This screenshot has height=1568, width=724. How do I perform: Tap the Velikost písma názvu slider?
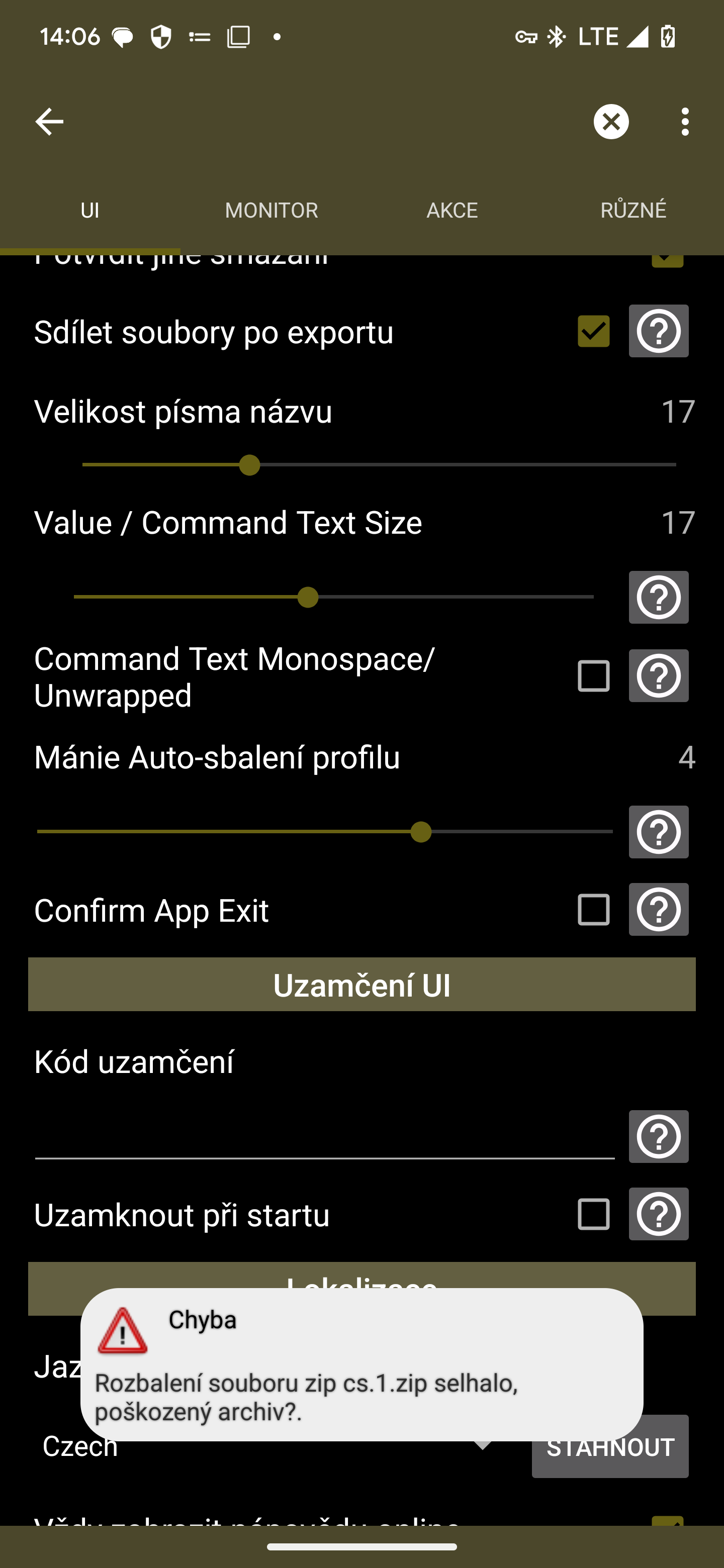379,465
